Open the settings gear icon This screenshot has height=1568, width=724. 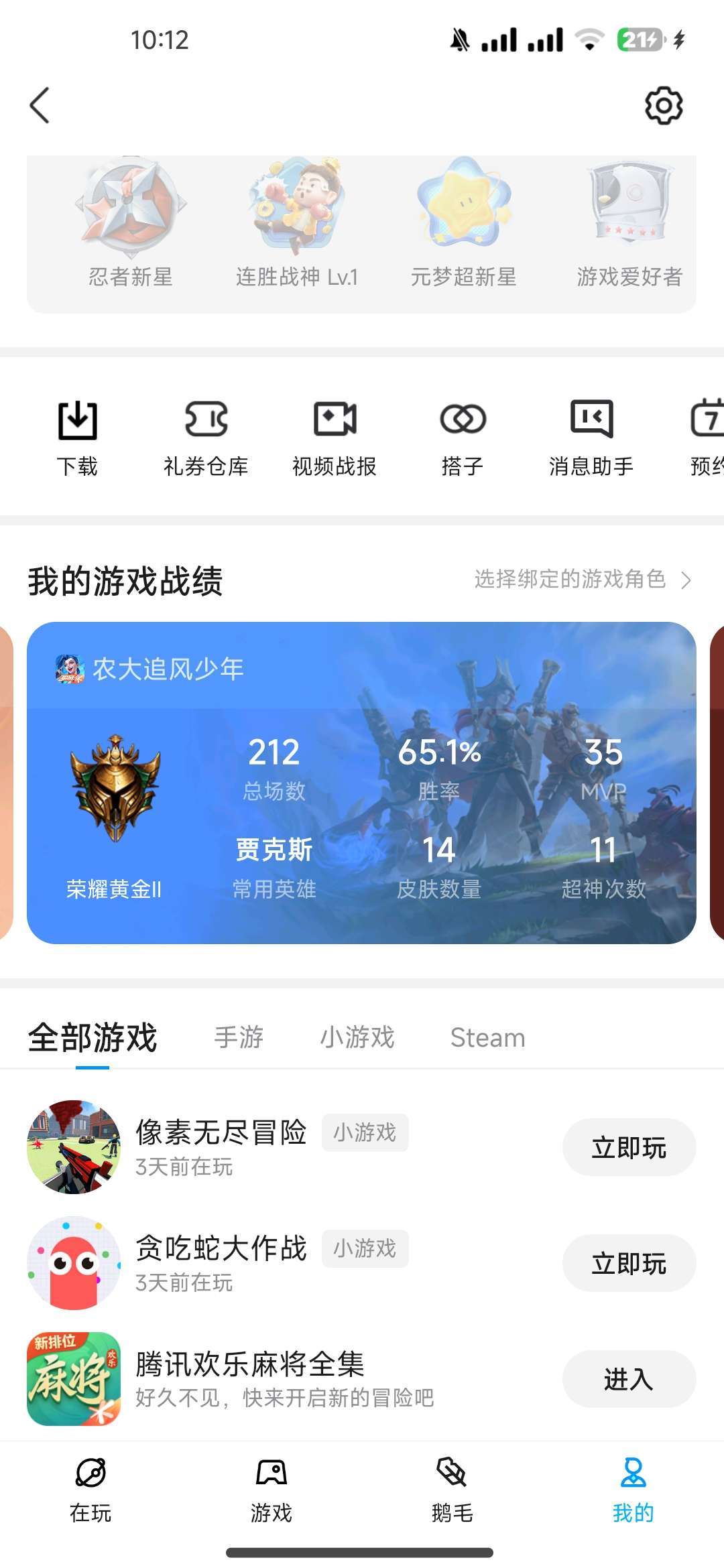pyautogui.click(x=664, y=105)
